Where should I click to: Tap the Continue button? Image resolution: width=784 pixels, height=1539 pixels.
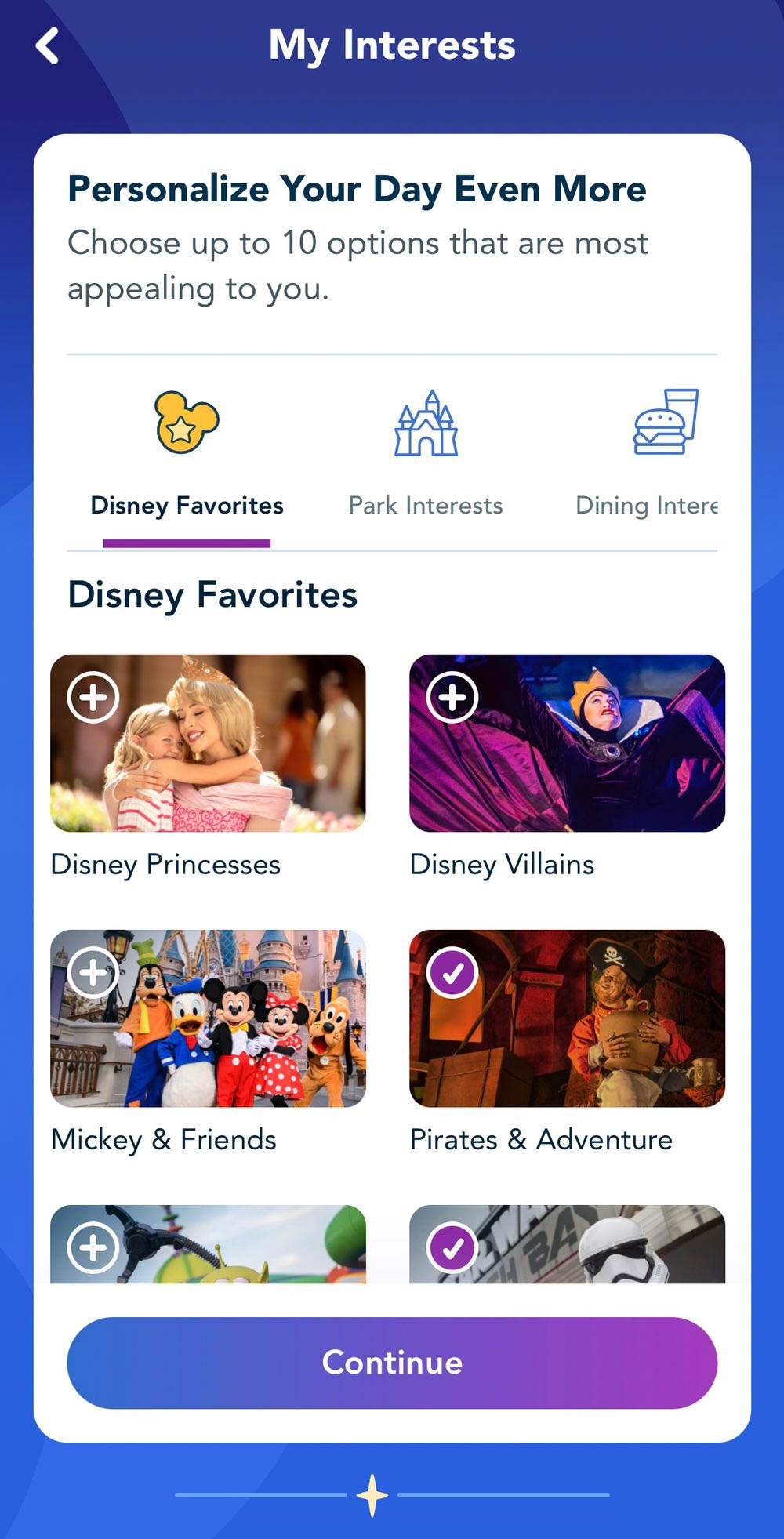[392, 1363]
